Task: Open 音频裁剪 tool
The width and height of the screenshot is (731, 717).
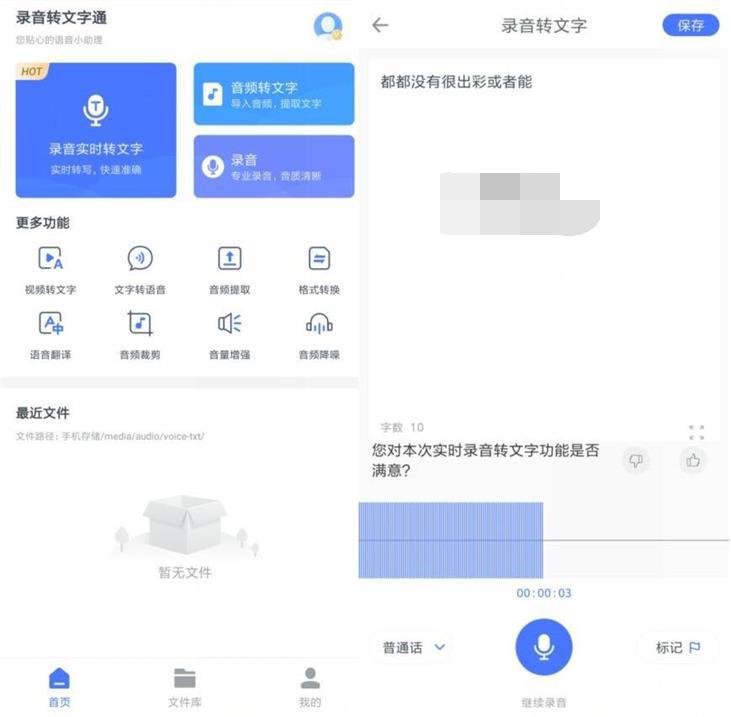Action: (x=140, y=334)
